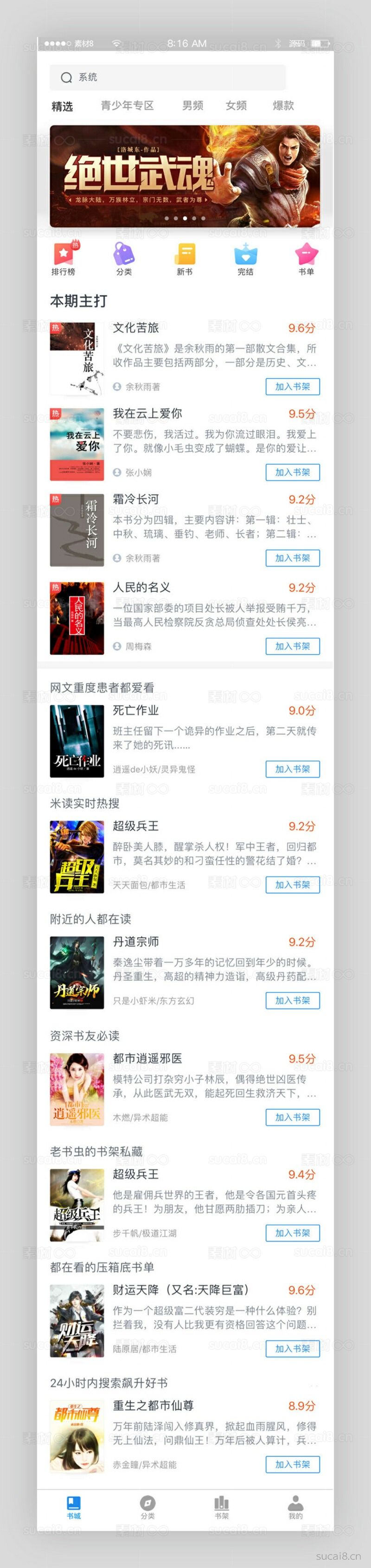Add 都市逍遥邪医 to the bookshelf

(x=293, y=1117)
